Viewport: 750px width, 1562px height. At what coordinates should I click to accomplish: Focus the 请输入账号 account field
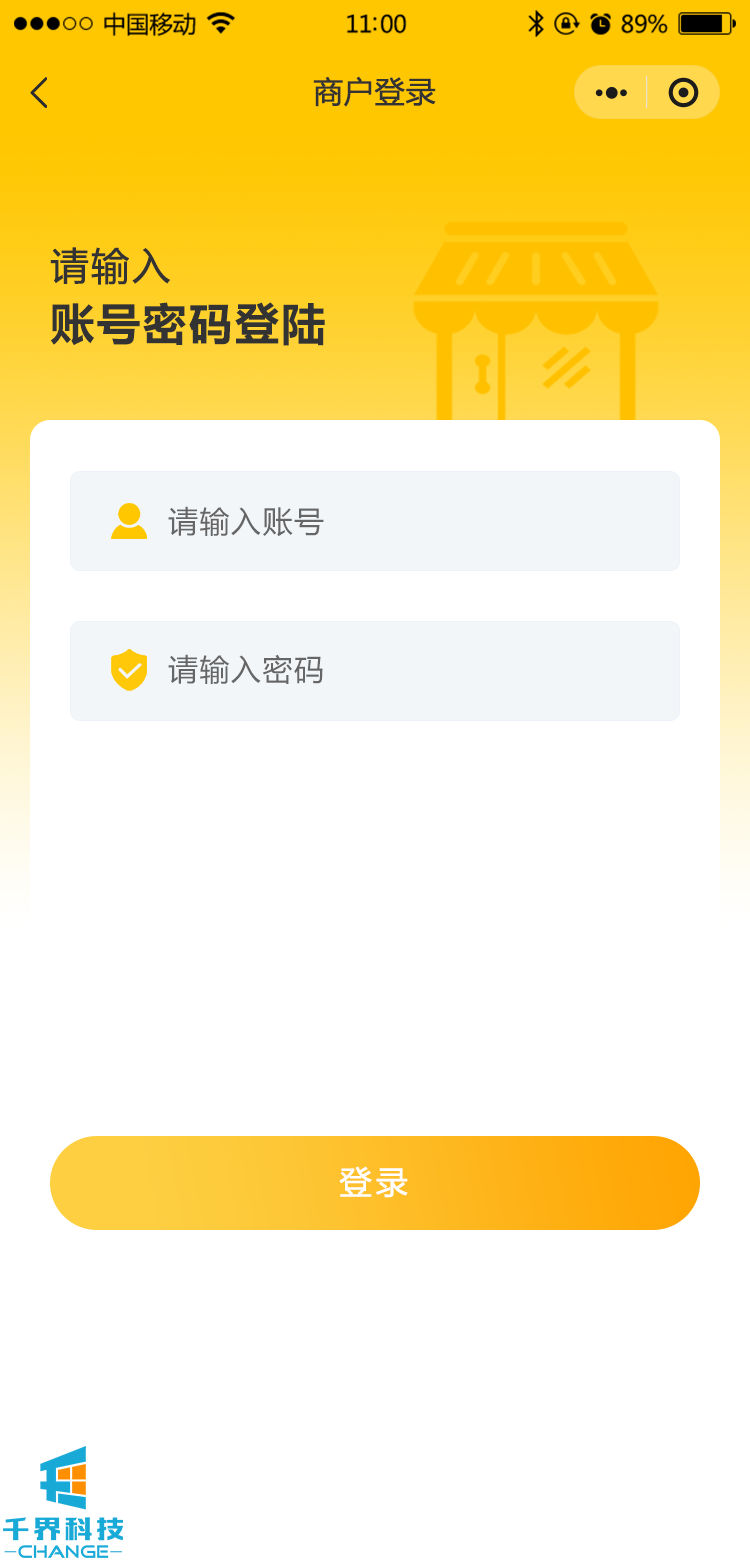(x=375, y=521)
